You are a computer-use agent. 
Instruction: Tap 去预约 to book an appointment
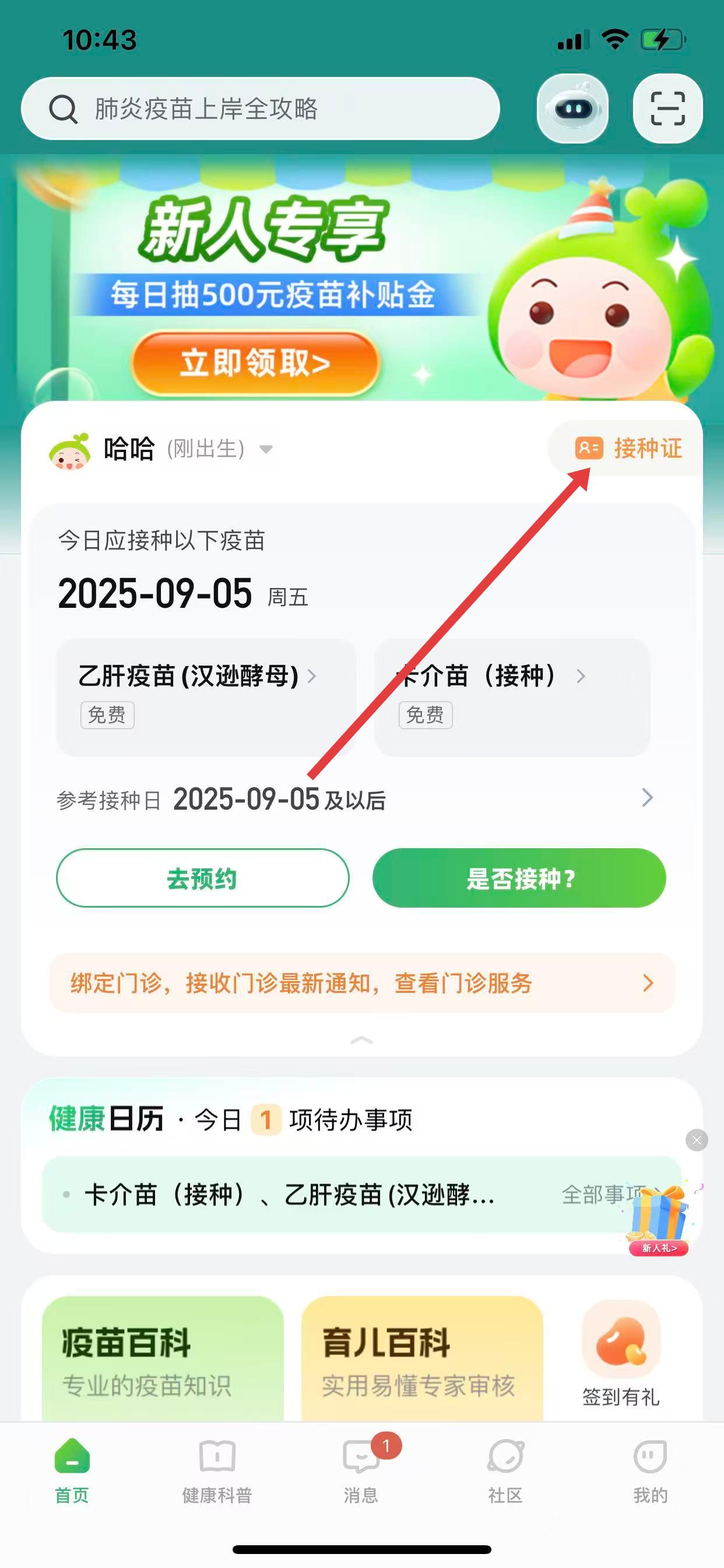point(203,878)
